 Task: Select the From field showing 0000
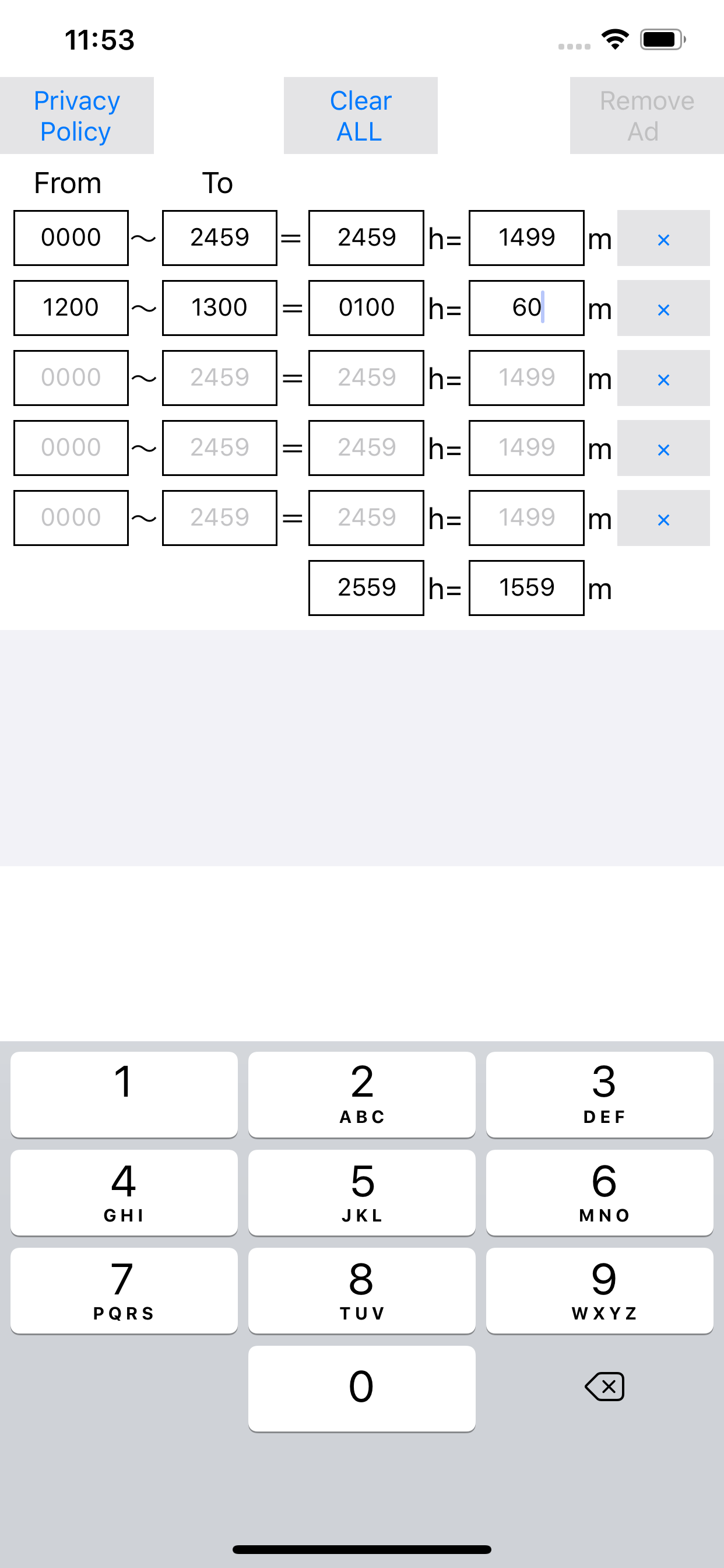point(71,237)
